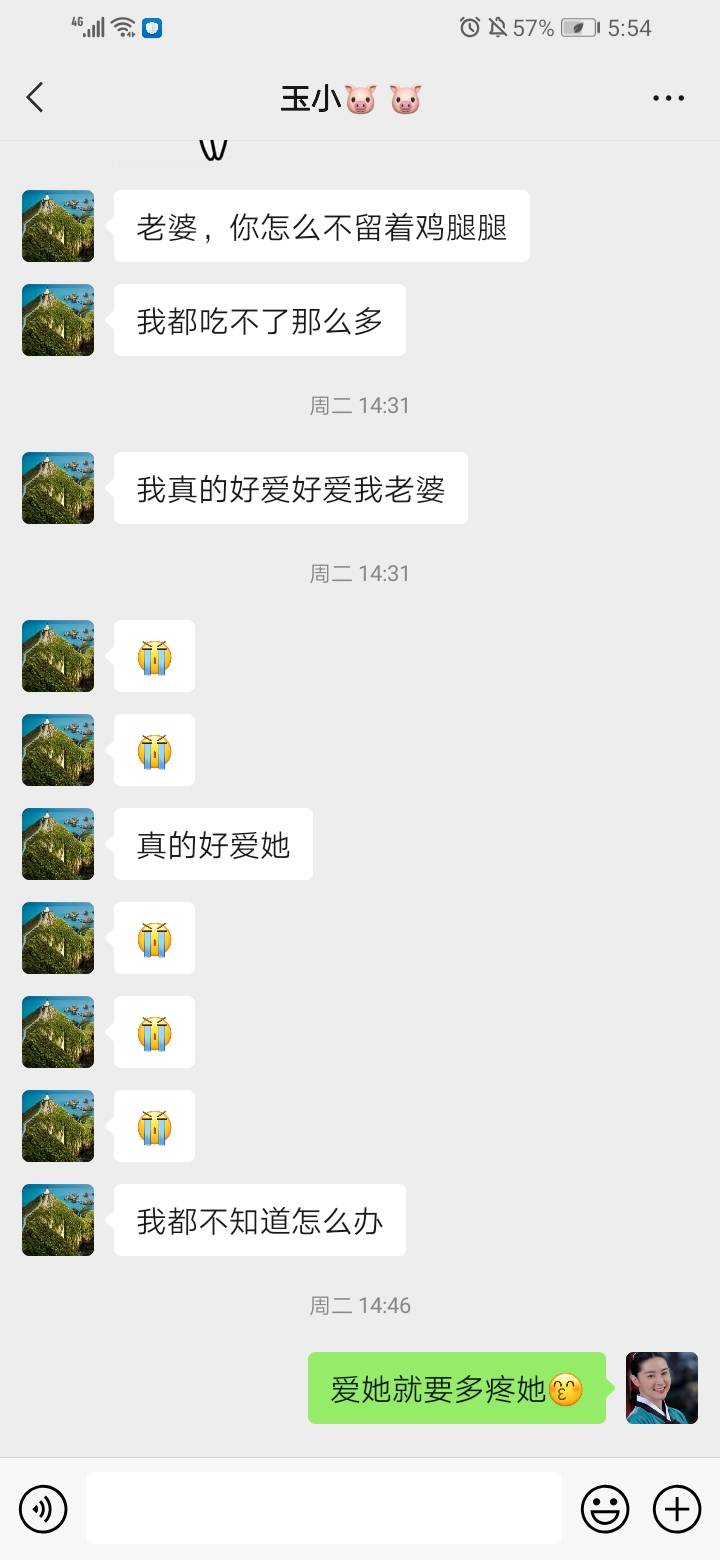
Task: Select the timestamp 周二 14:46
Action: click(x=360, y=1305)
